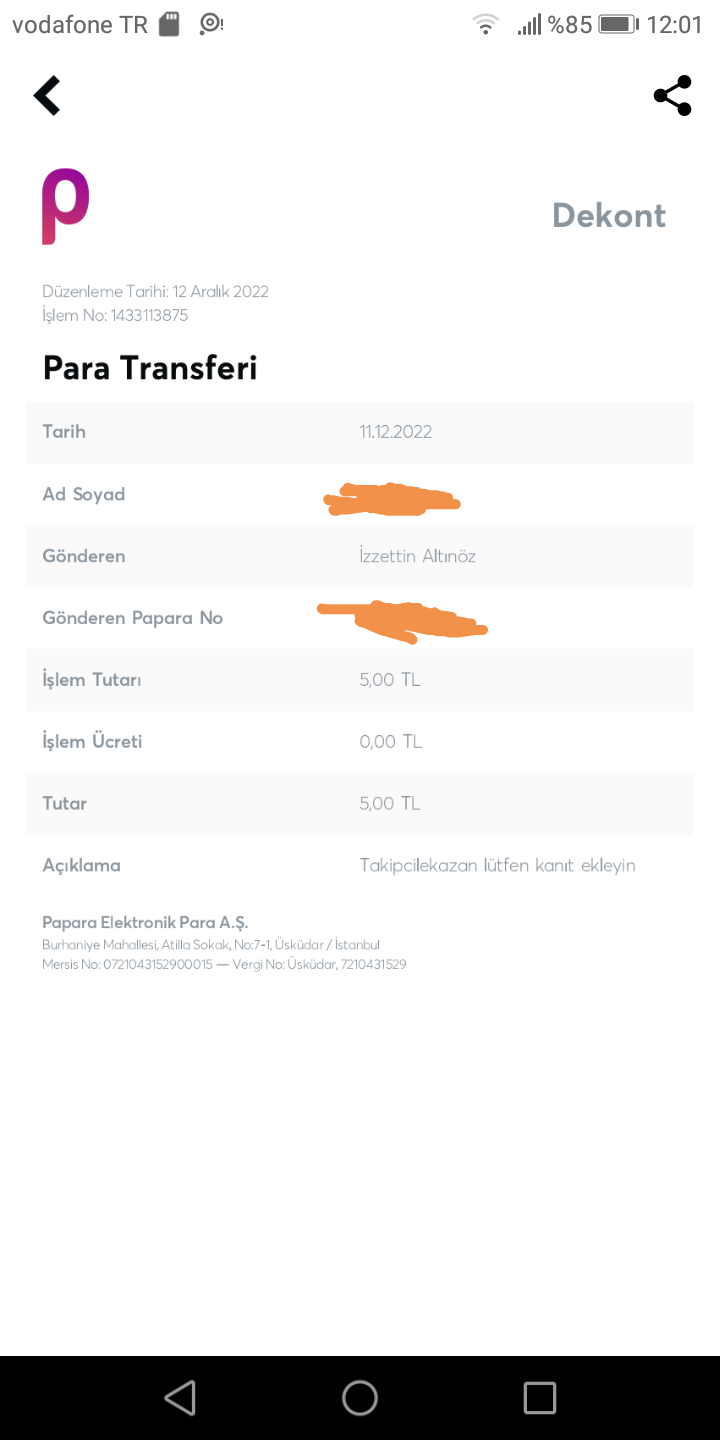Share this transfer receipt

[672, 96]
